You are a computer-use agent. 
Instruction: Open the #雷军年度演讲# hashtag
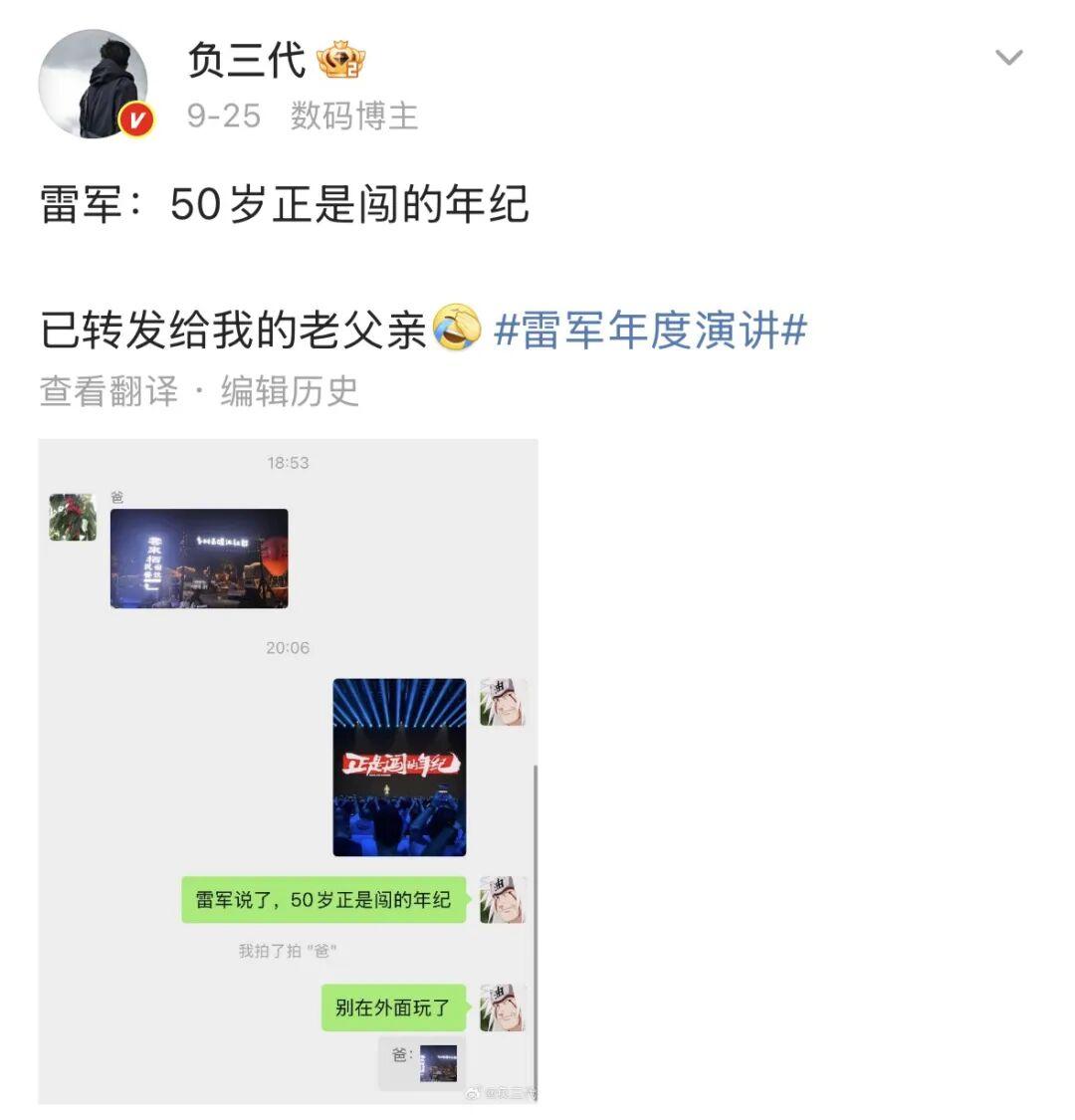650,331
